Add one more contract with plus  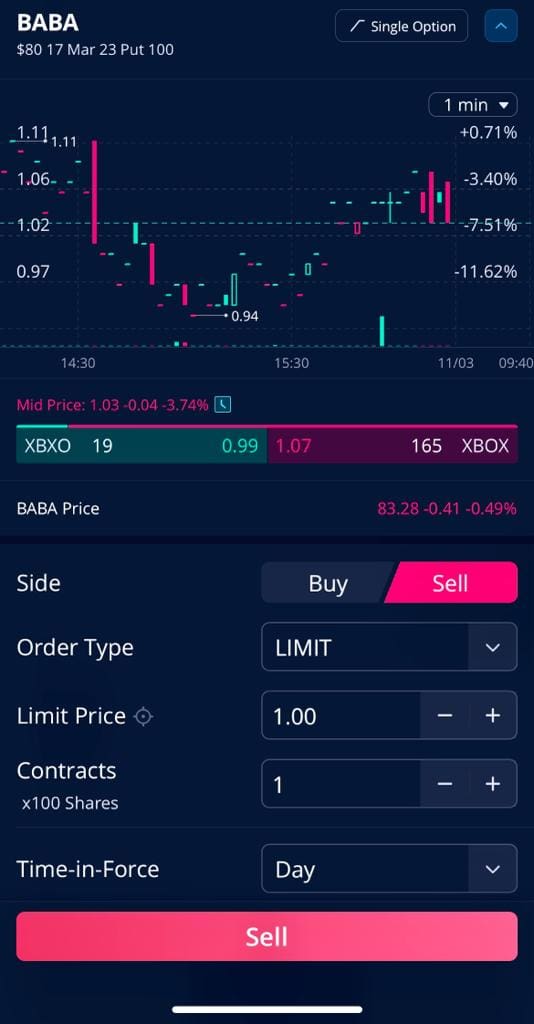[x=493, y=784]
